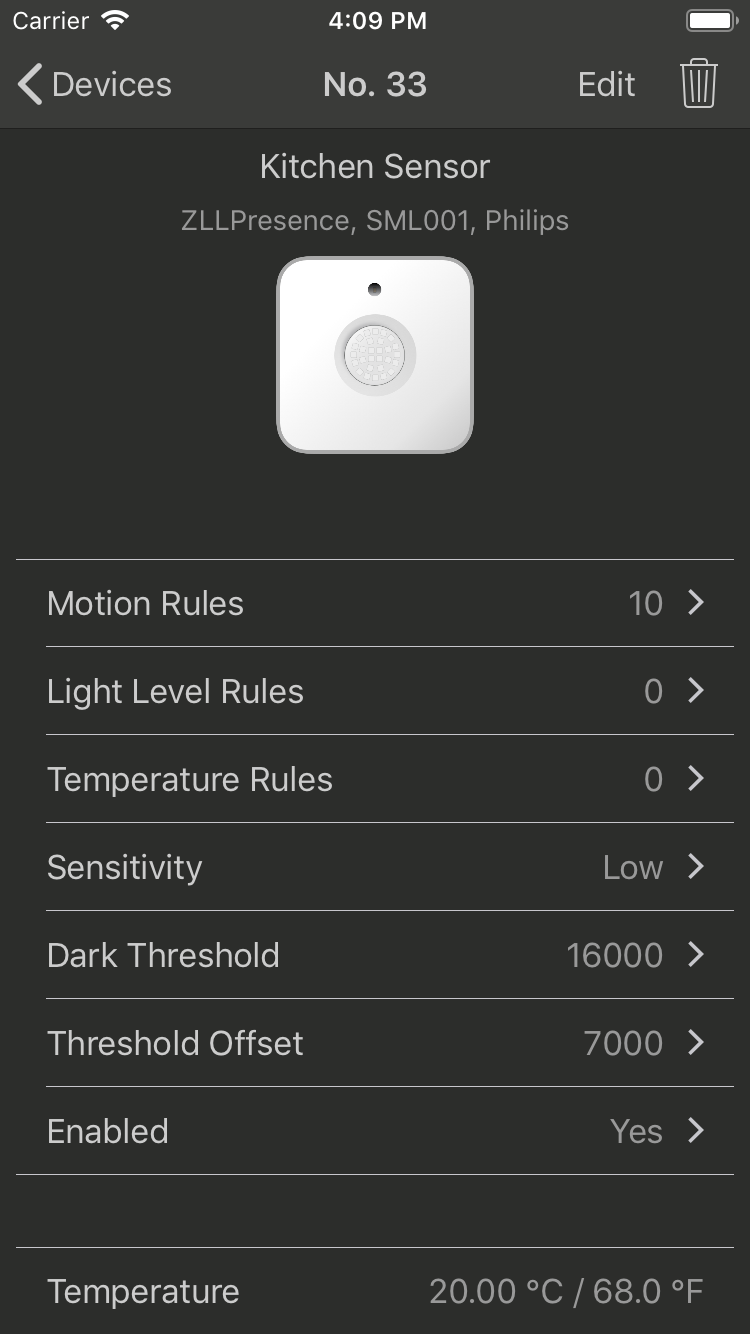Open Temperature Rules

(x=375, y=779)
